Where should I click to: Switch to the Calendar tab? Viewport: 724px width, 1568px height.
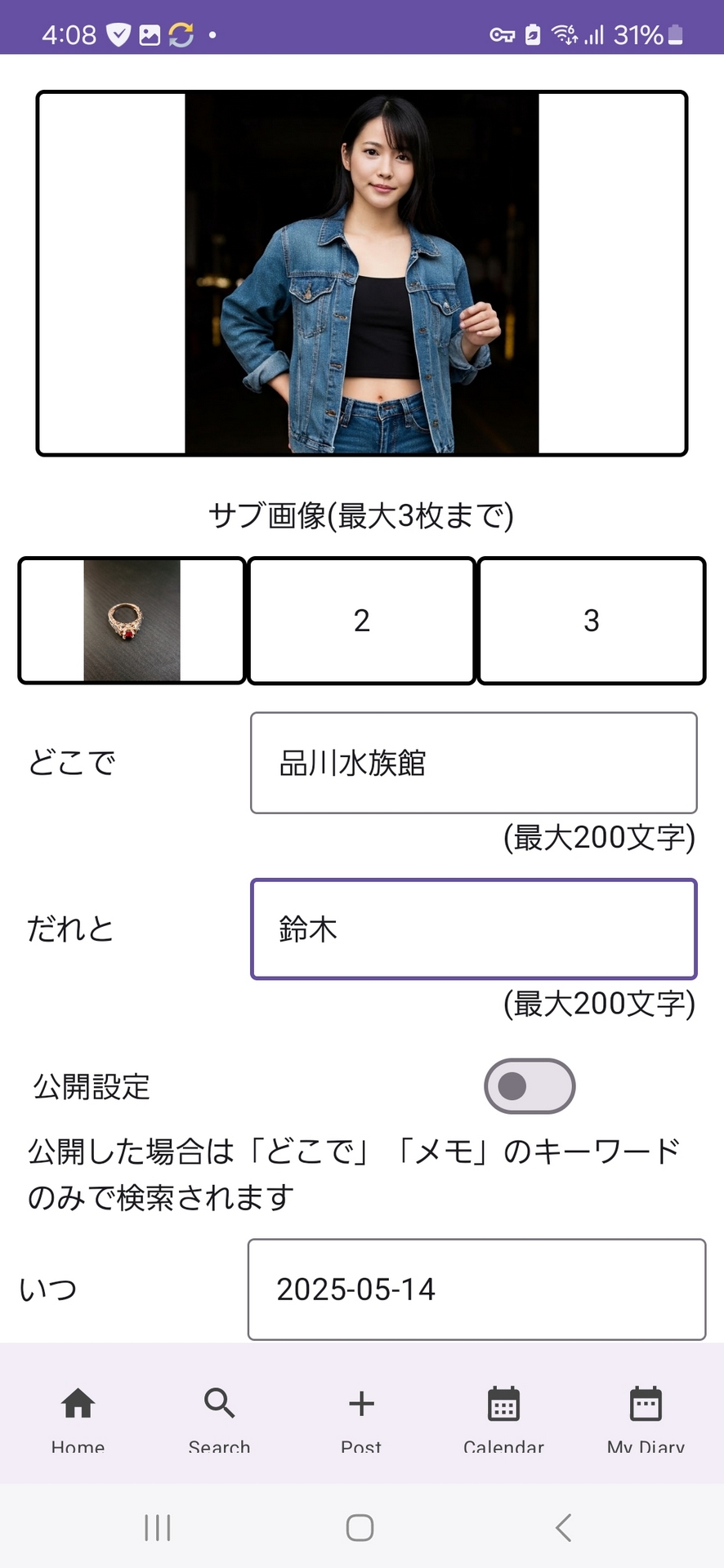click(503, 1418)
